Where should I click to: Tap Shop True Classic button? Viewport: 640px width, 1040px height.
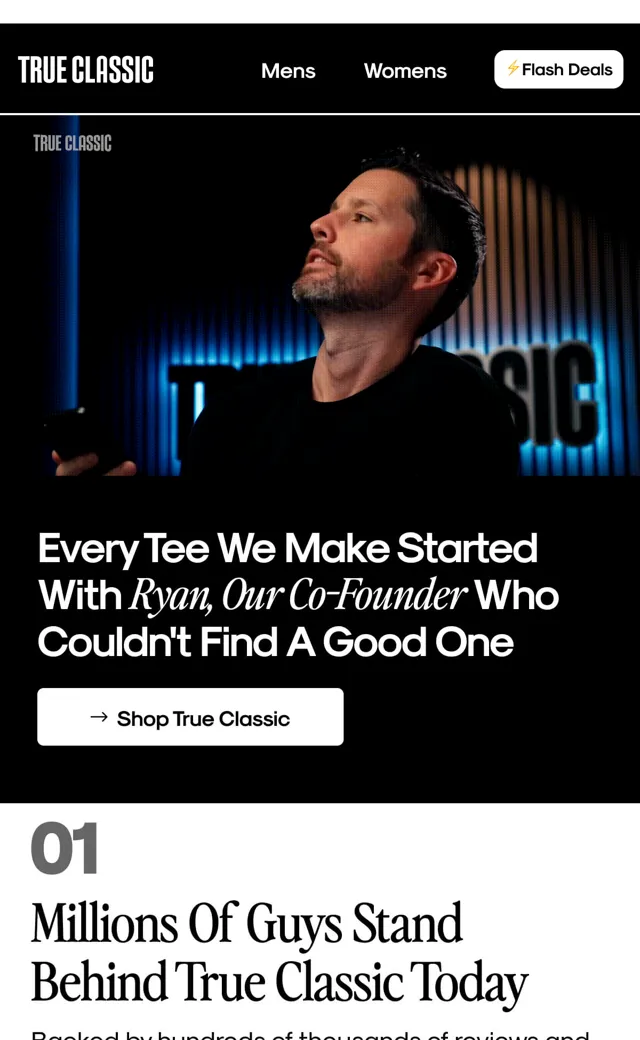(190, 717)
